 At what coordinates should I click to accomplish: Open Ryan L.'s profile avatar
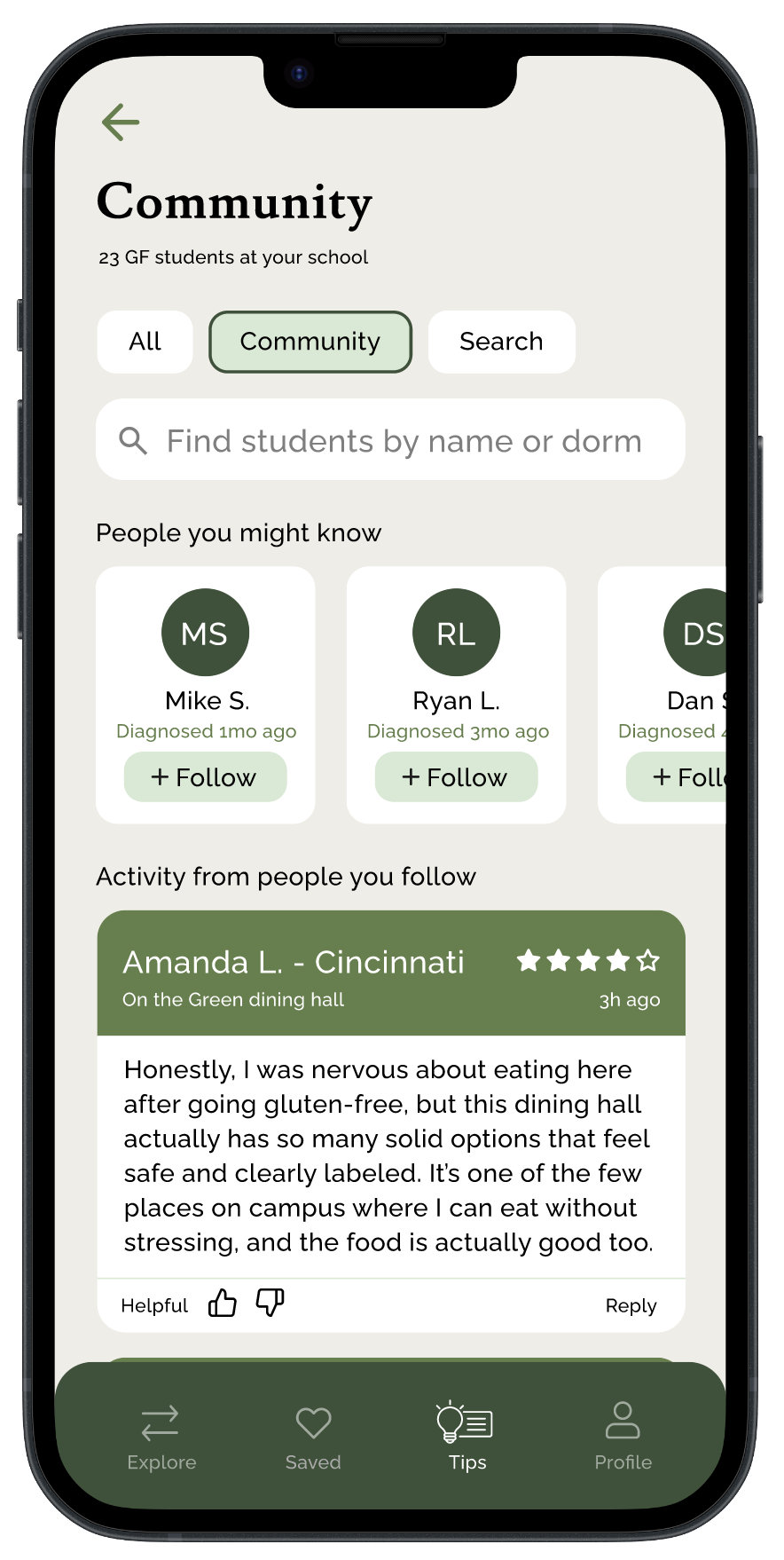pos(456,633)
